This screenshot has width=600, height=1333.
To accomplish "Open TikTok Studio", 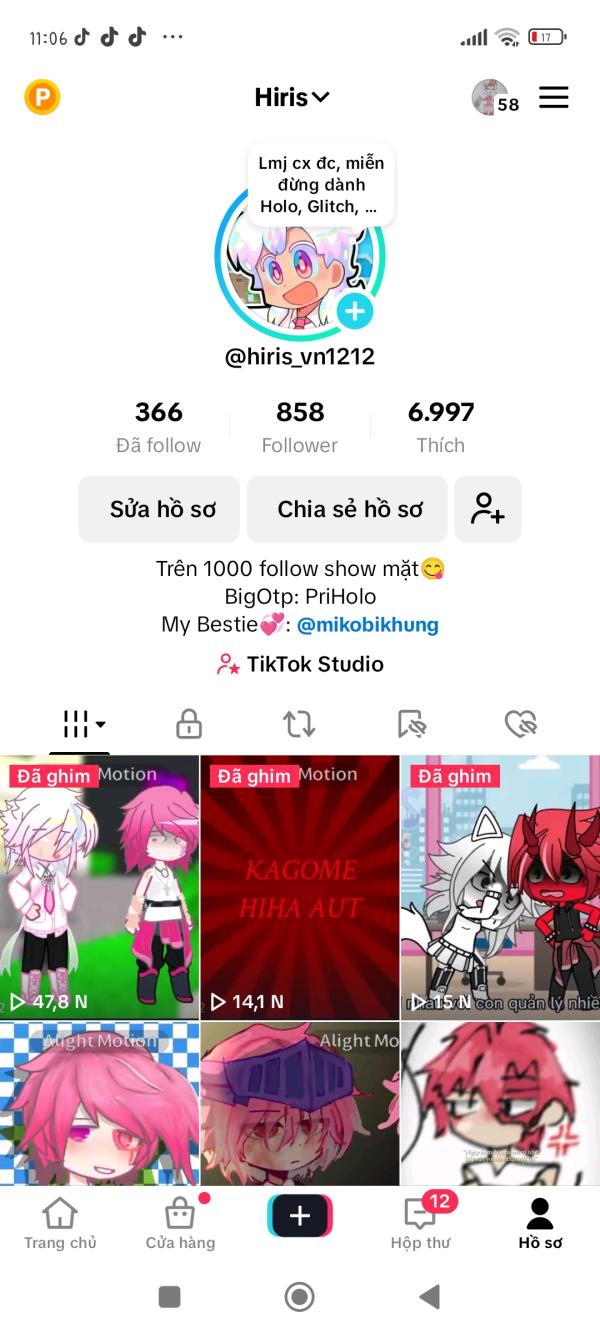I will [x=300, y=664].
